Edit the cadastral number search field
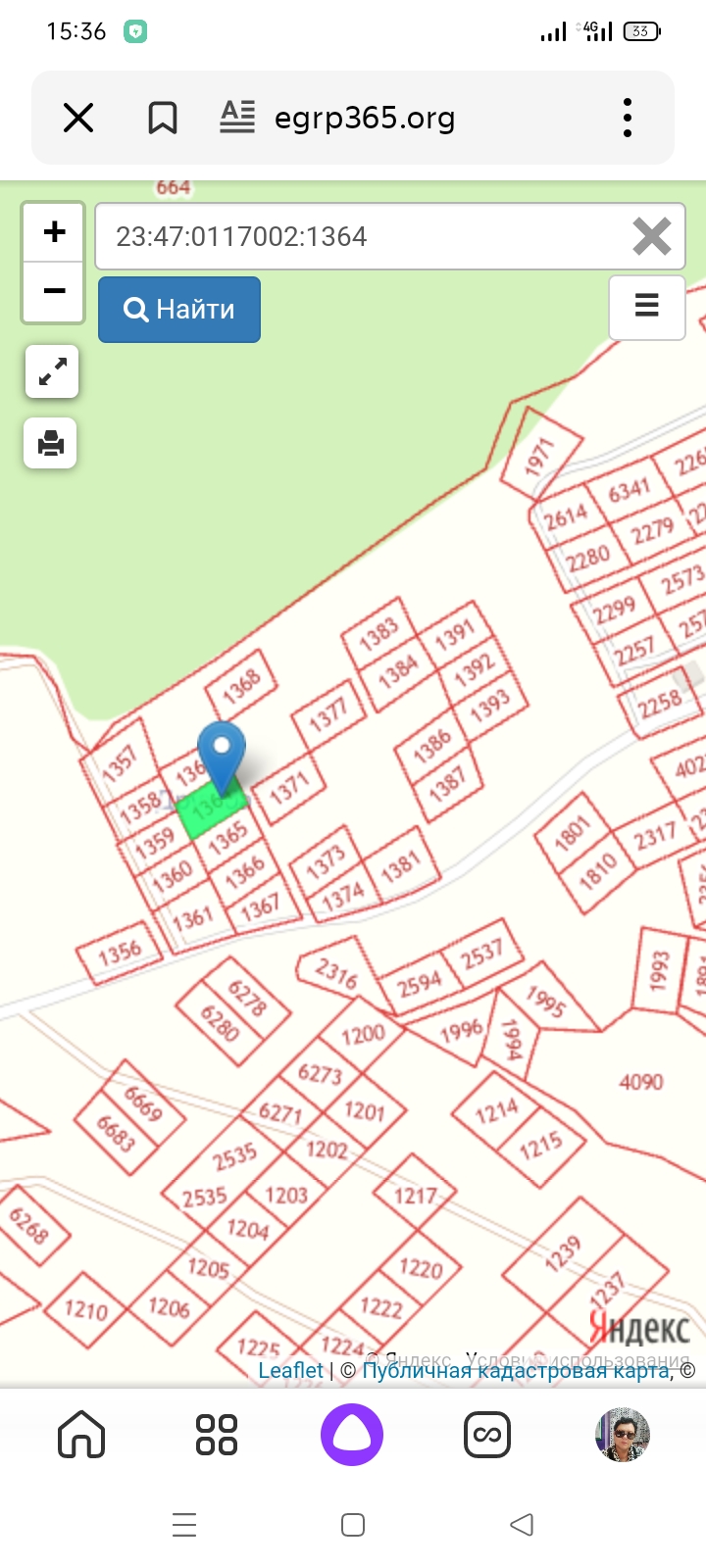Image resolution: width=706 pixels, height=1568 pixels. click(363, 236)
